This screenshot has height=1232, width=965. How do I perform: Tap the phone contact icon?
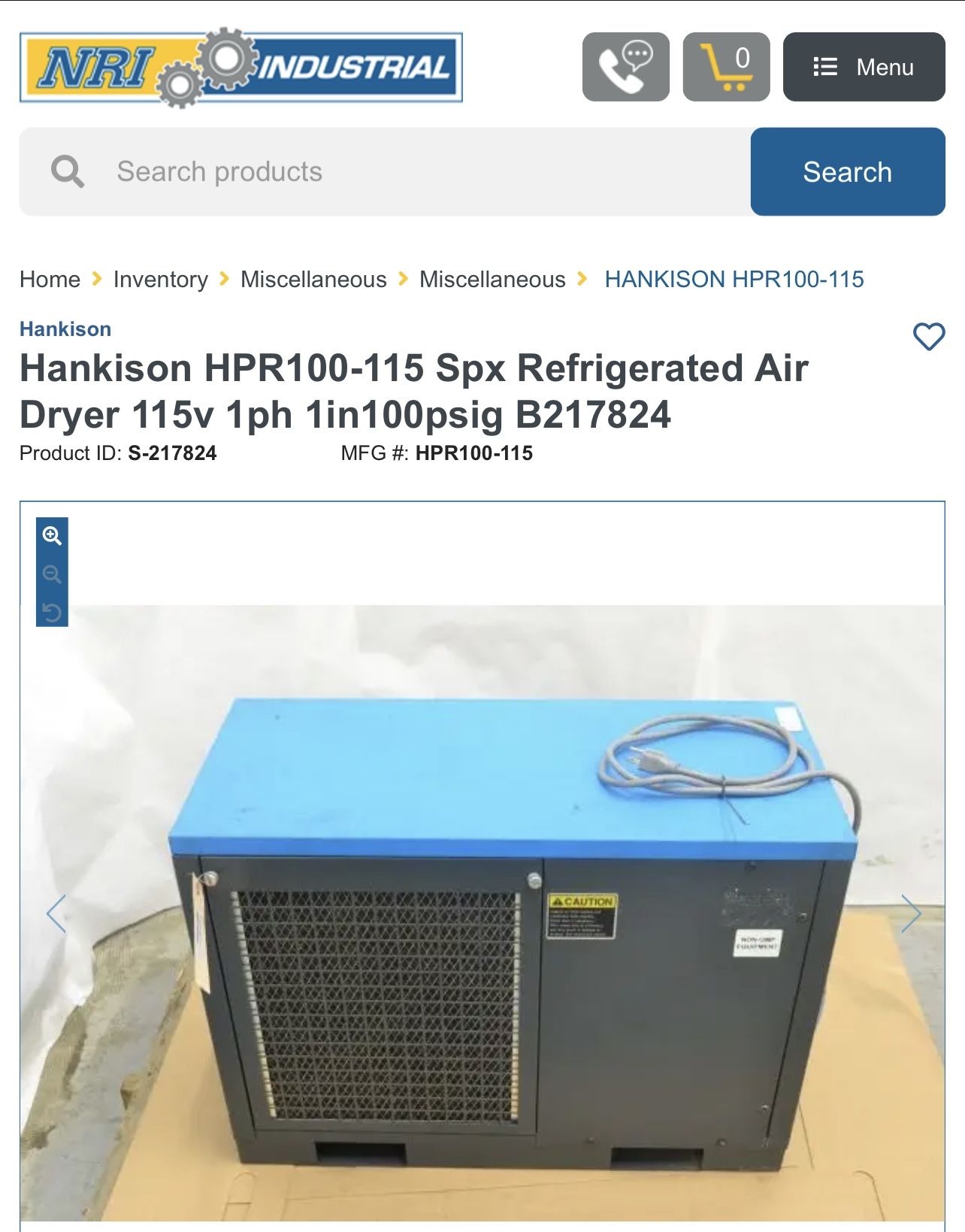pos(625,67)
